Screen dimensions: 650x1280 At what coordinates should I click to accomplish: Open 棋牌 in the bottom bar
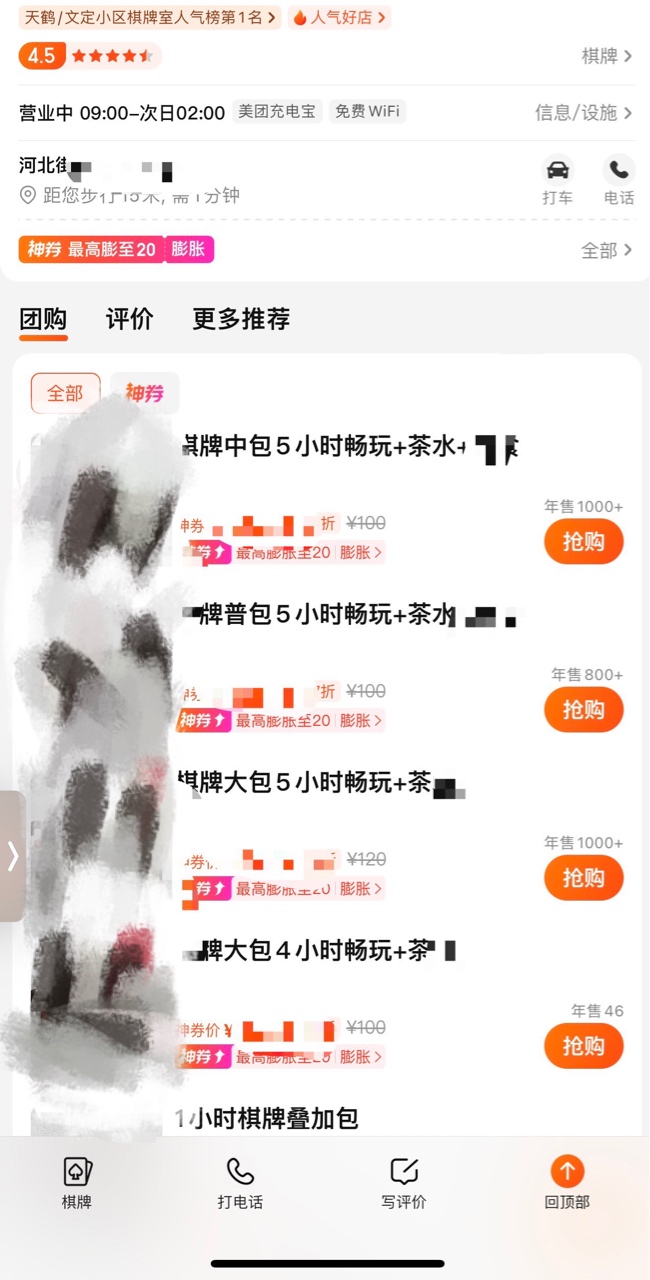point(77,1183)
